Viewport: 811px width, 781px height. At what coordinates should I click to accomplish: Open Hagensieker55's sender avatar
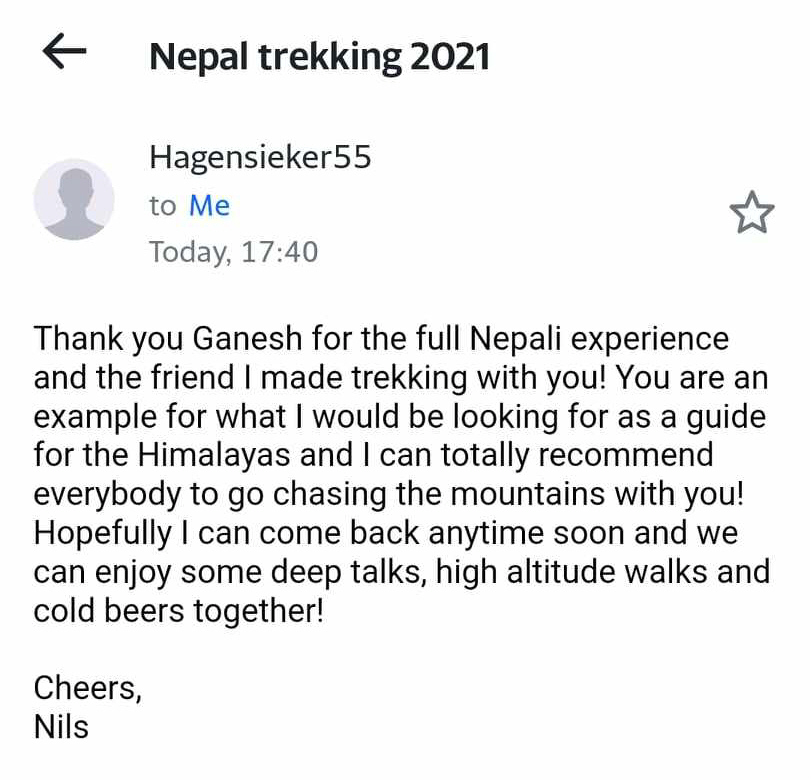click(x=74, y=200)
